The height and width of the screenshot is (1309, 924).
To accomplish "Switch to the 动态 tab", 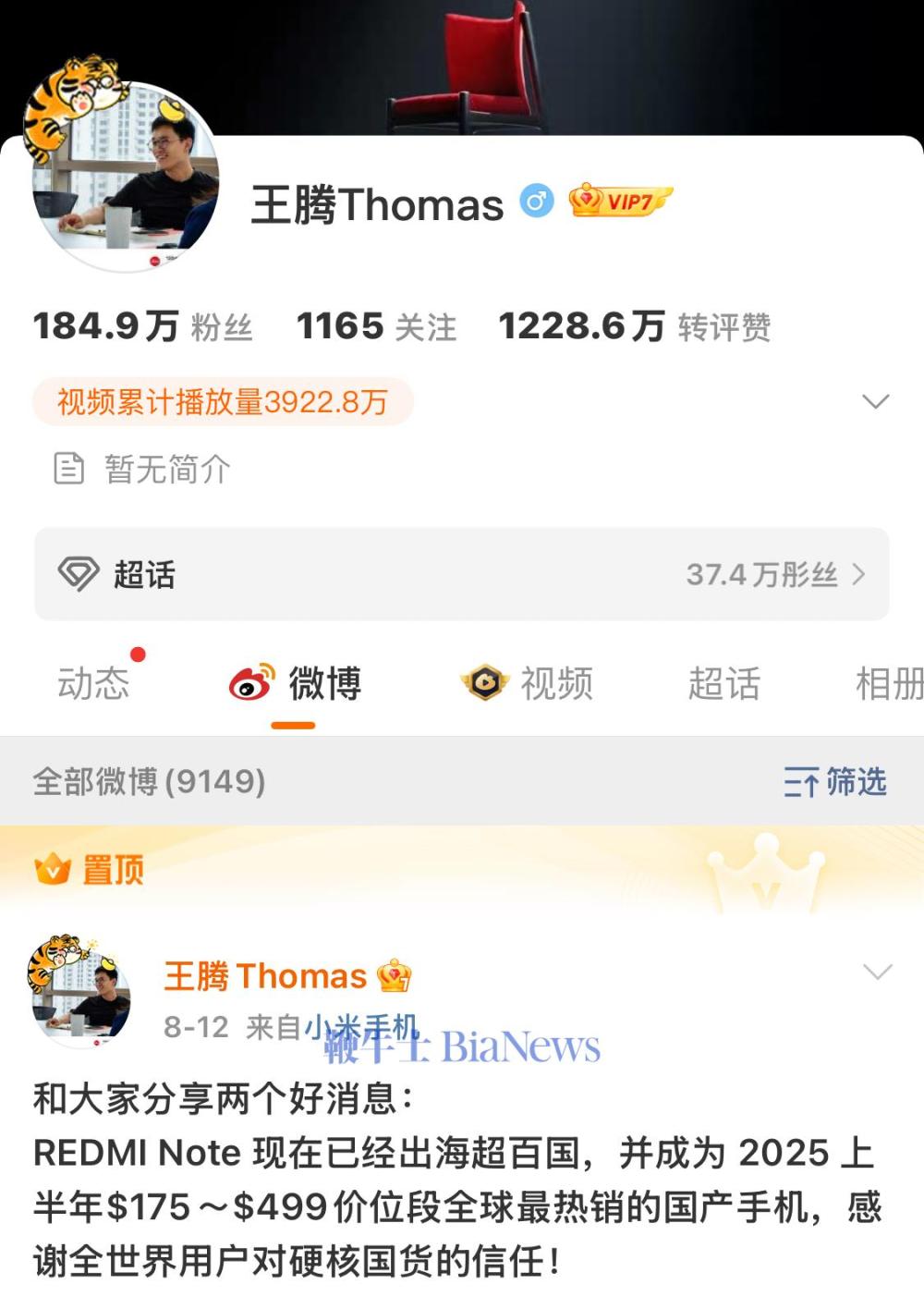I will (93, 684).
